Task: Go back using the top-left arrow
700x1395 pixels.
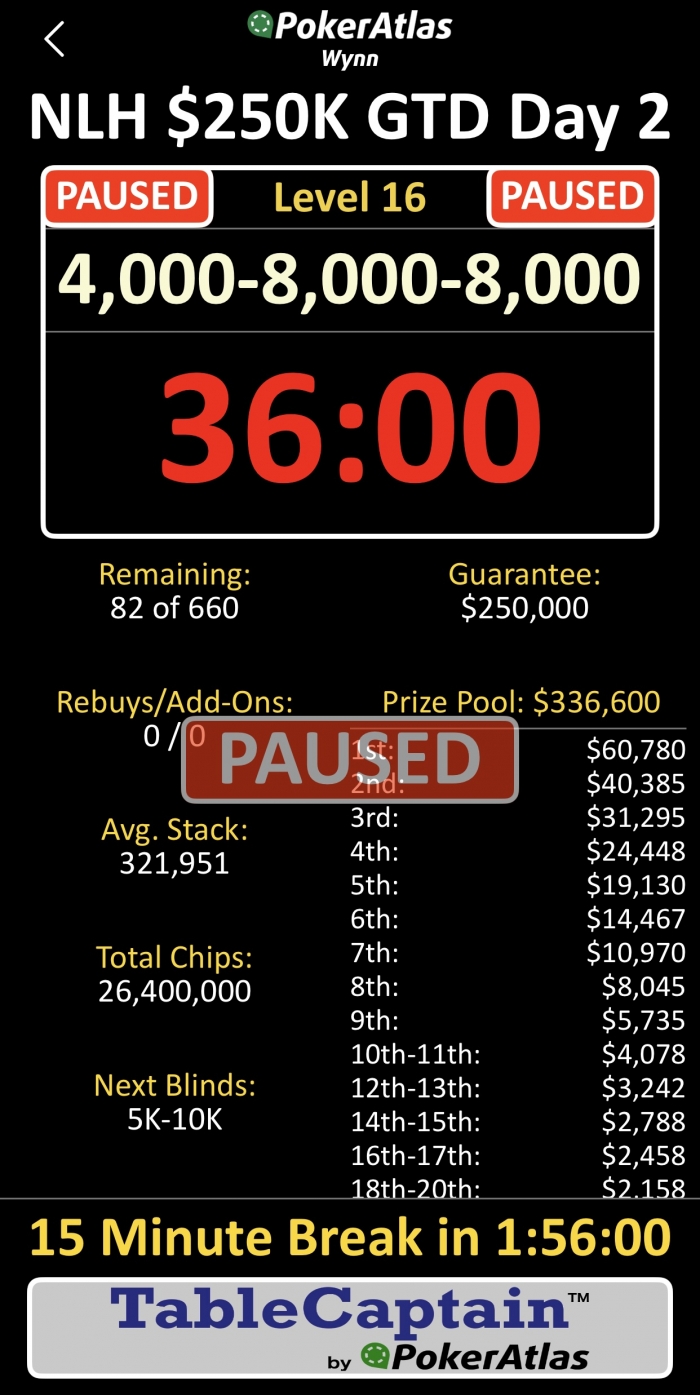Action: (54, 39)
